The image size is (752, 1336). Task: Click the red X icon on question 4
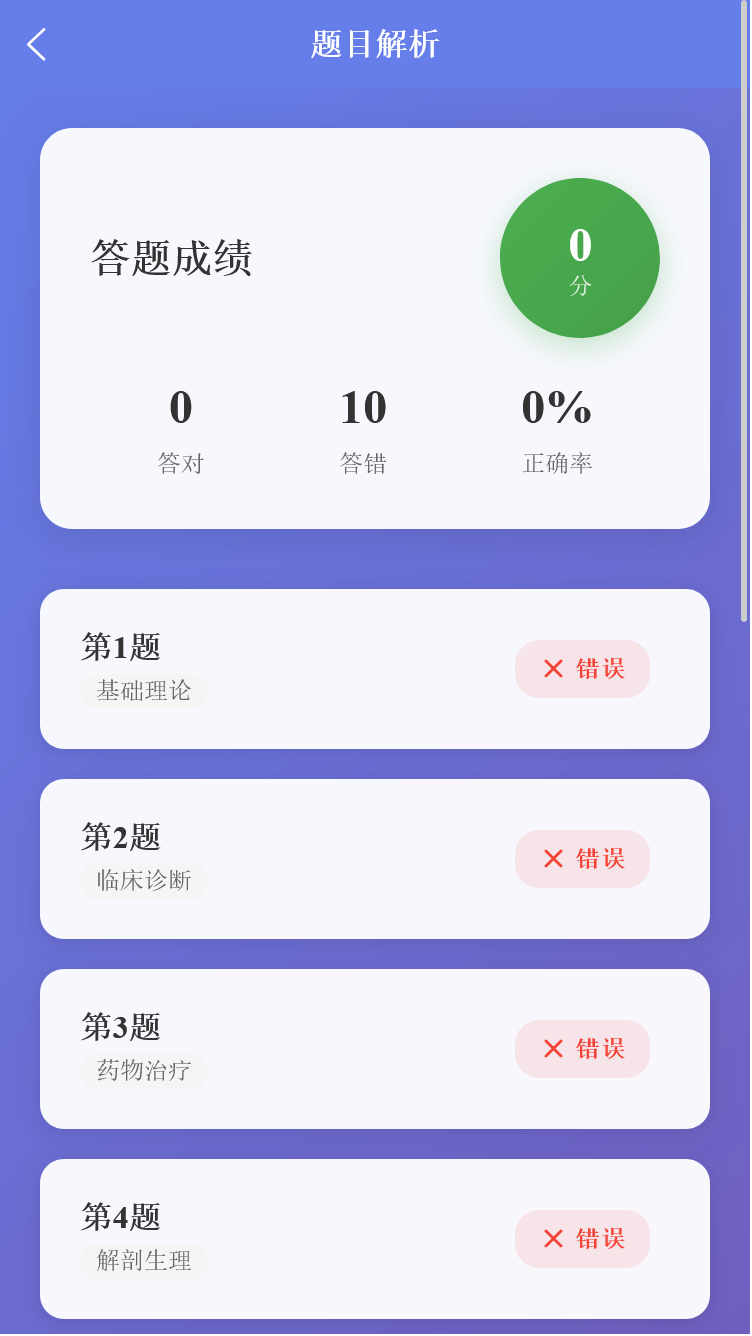(550, 1239)
